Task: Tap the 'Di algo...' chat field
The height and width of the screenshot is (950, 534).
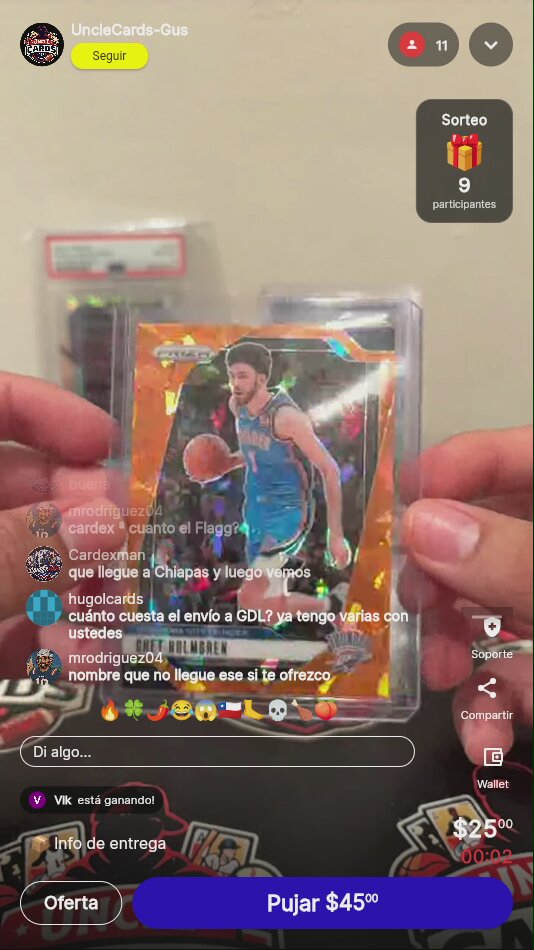Action: 218,752
